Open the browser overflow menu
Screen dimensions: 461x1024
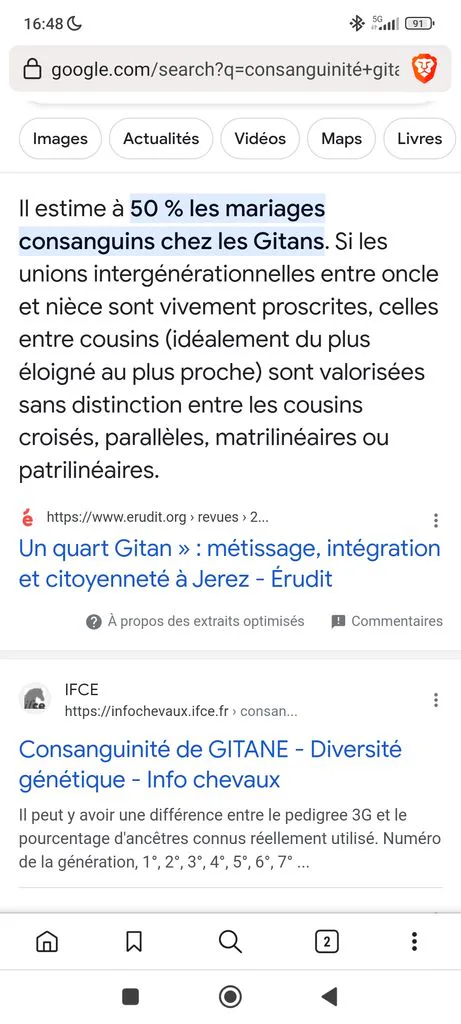(x=414, y=941)
